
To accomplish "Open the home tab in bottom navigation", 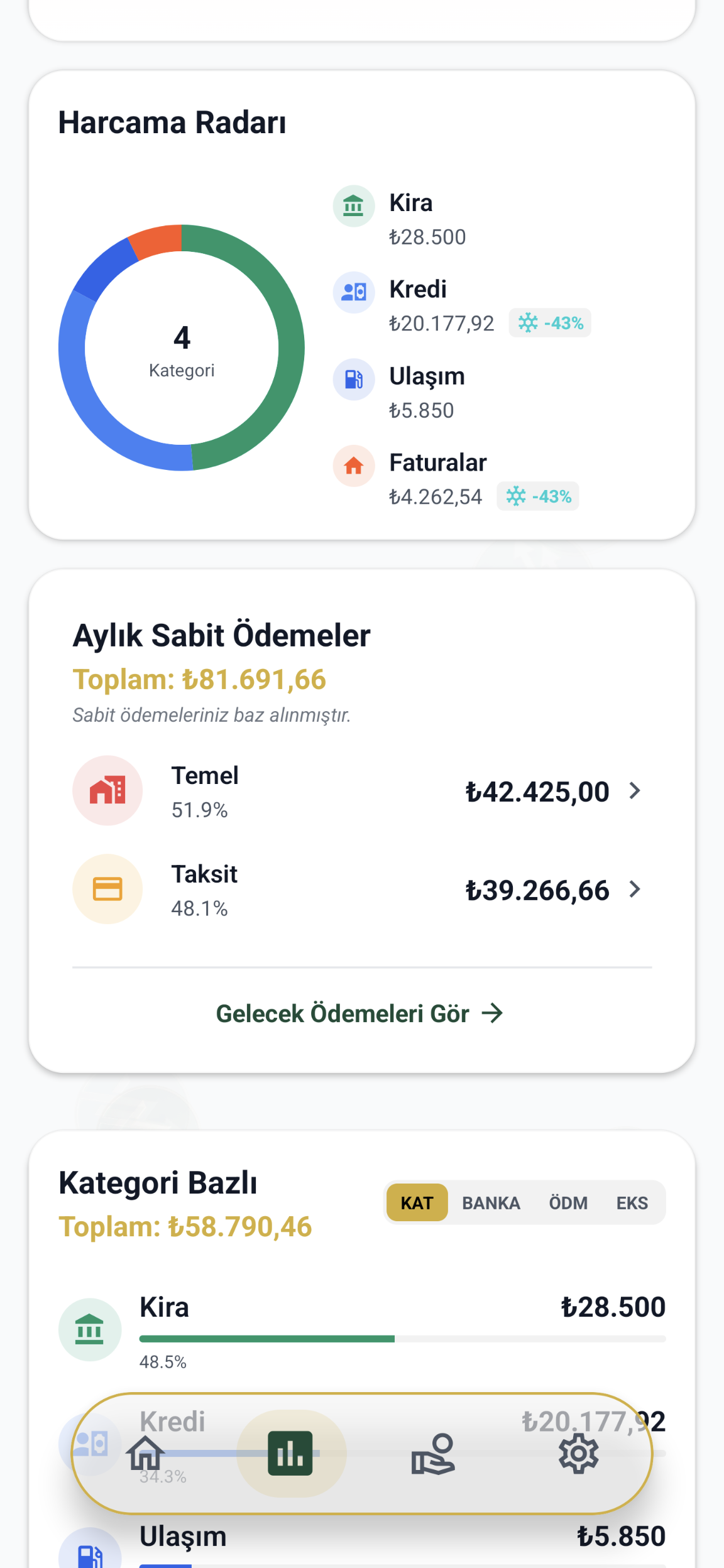I will [145, 1454].
